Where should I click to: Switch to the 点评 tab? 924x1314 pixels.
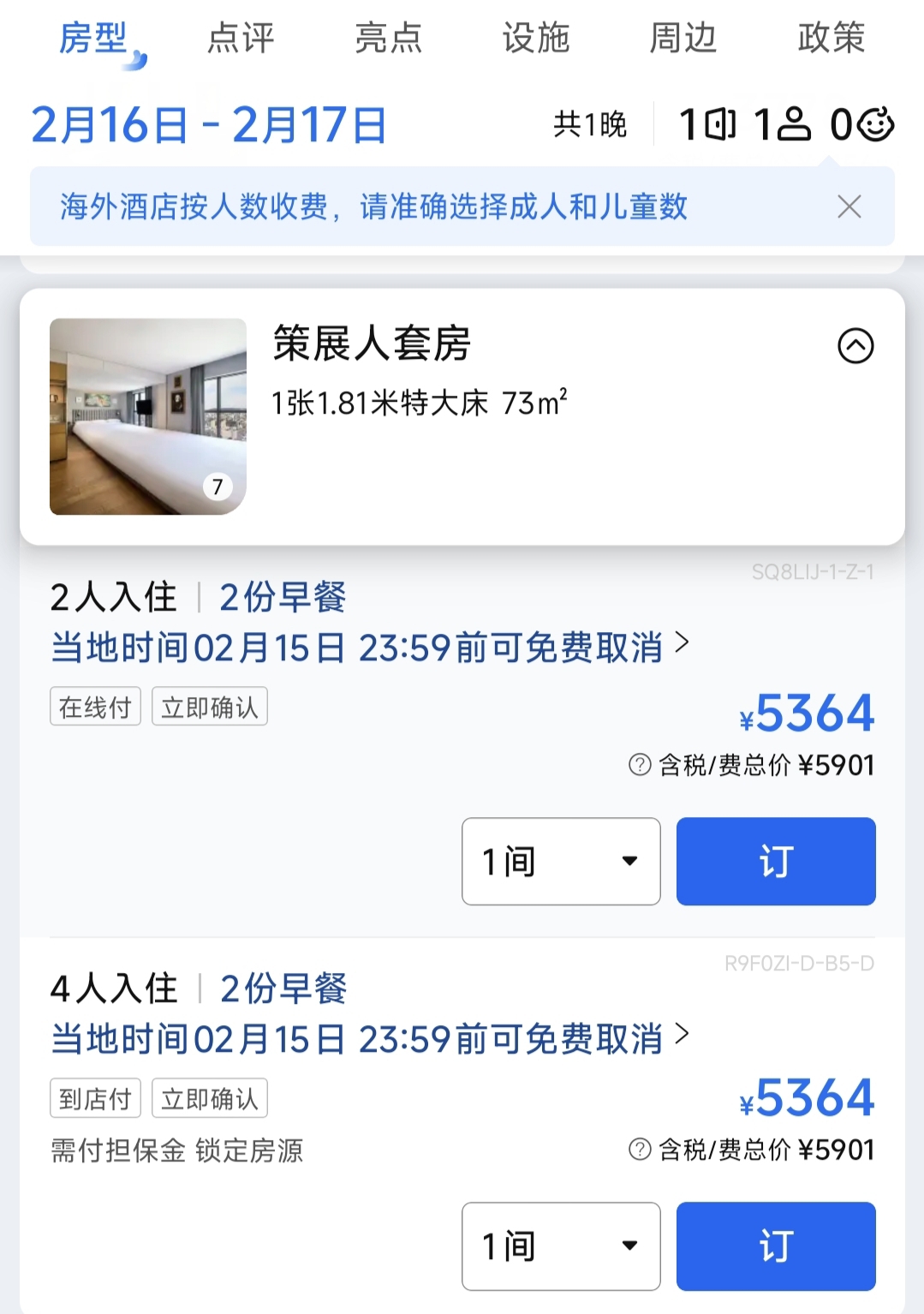241,39
